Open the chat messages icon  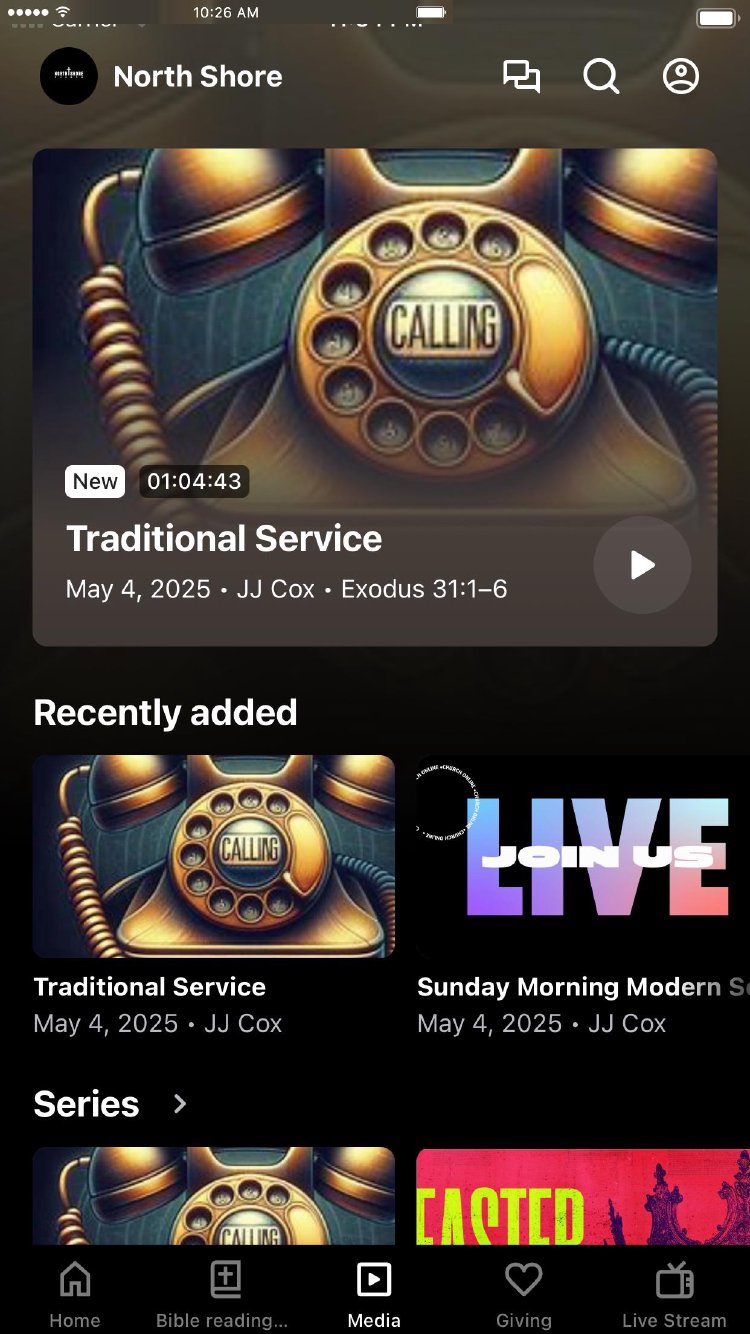pyautogui.click(x=521, y=77)
